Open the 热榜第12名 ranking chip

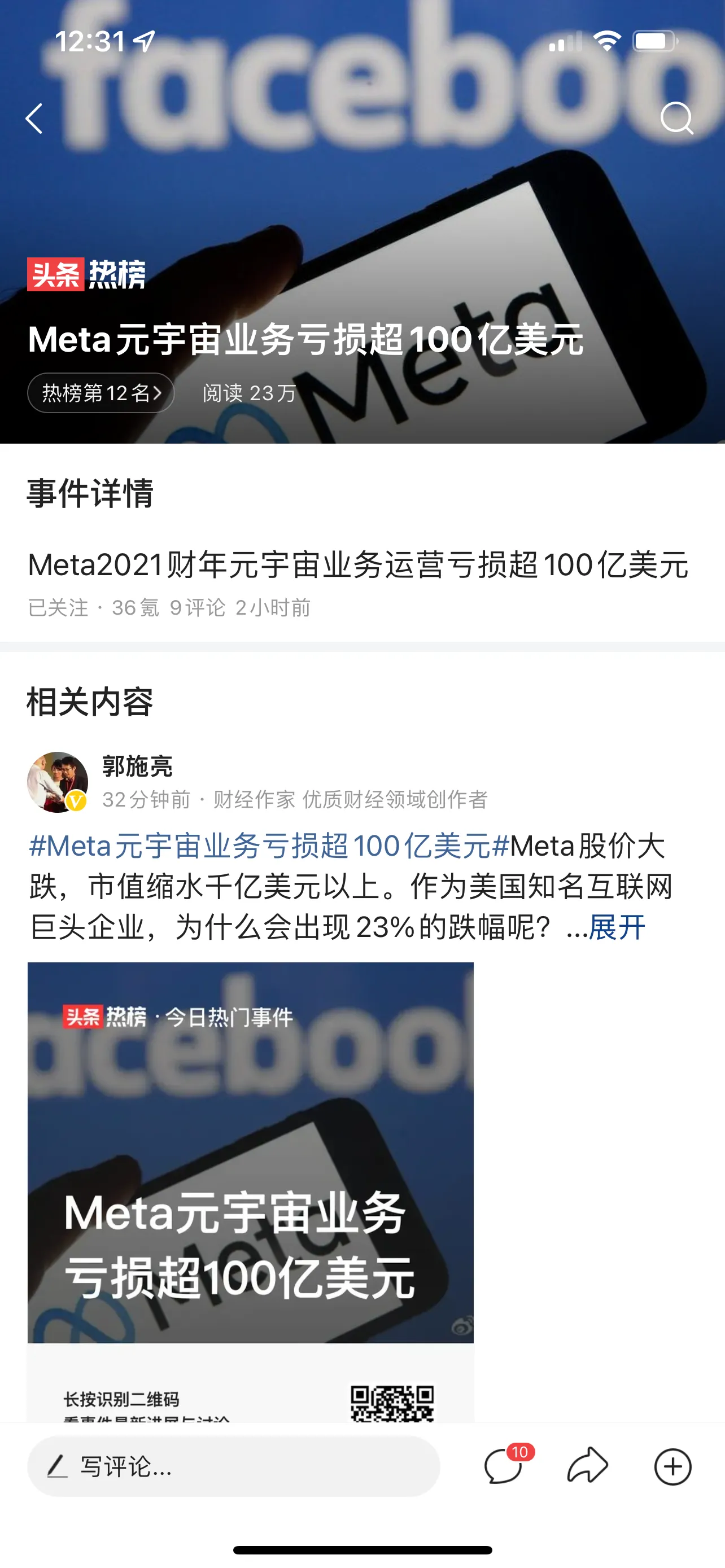point(101,393)
